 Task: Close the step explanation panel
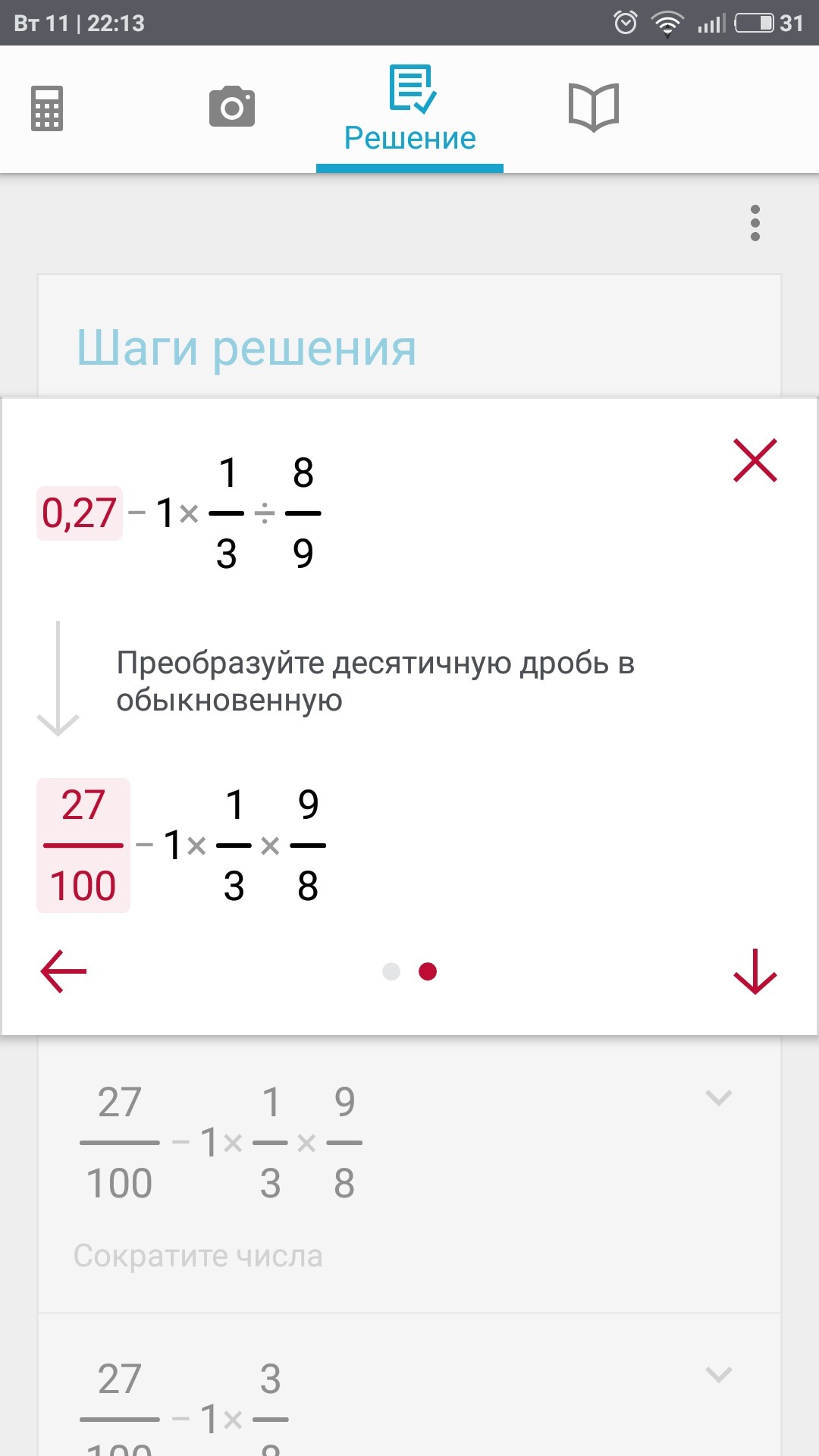755,460
